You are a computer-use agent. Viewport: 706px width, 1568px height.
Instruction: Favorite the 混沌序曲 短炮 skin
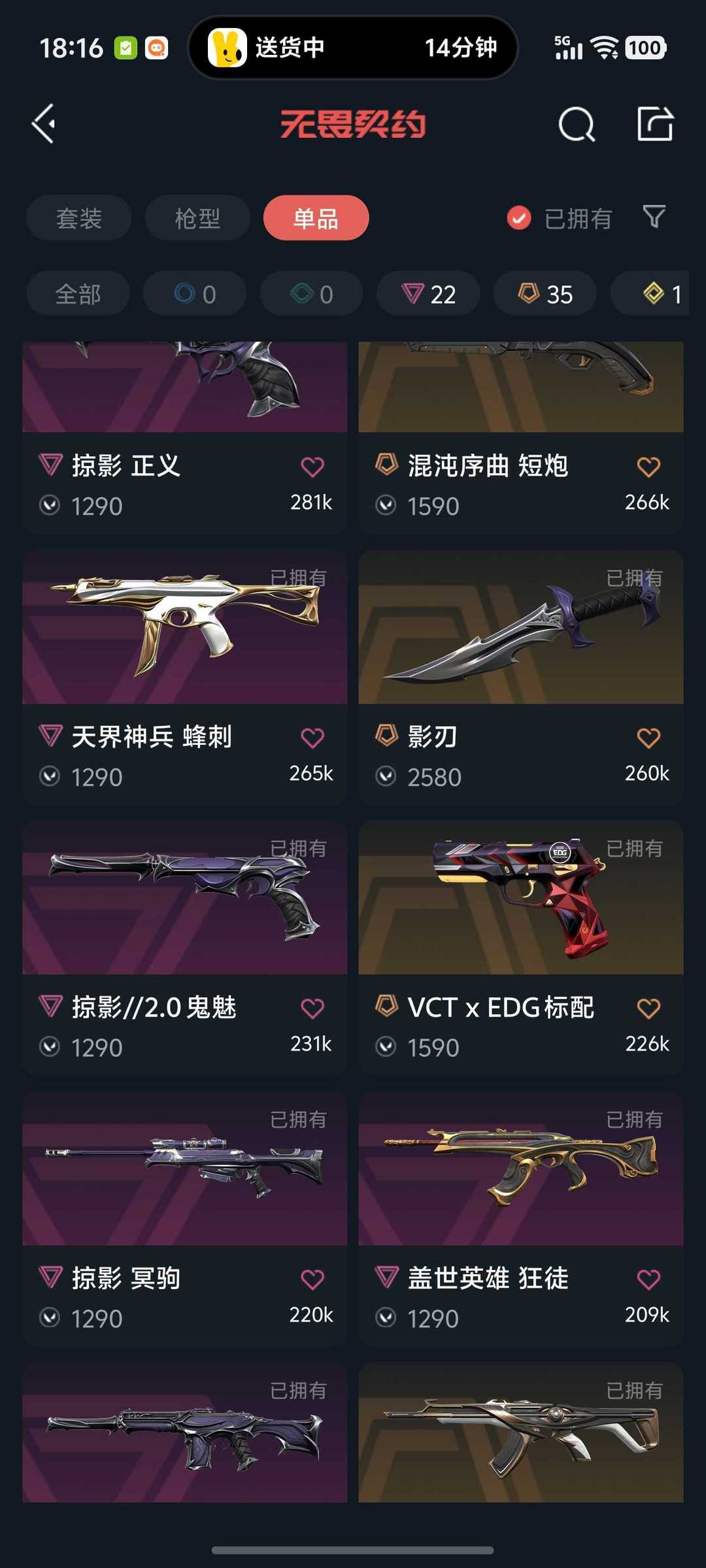648,467
